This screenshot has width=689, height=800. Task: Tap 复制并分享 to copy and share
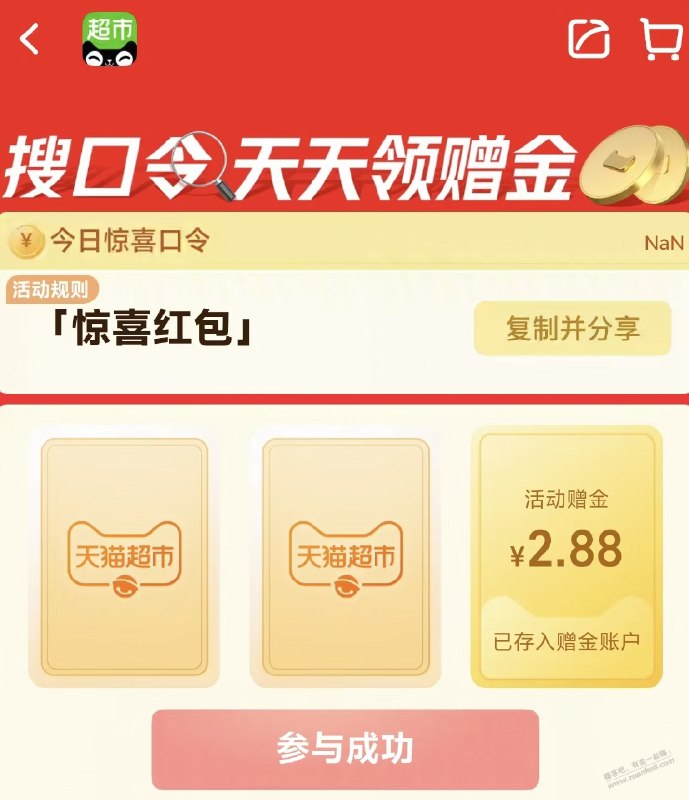tap(573, 328)
